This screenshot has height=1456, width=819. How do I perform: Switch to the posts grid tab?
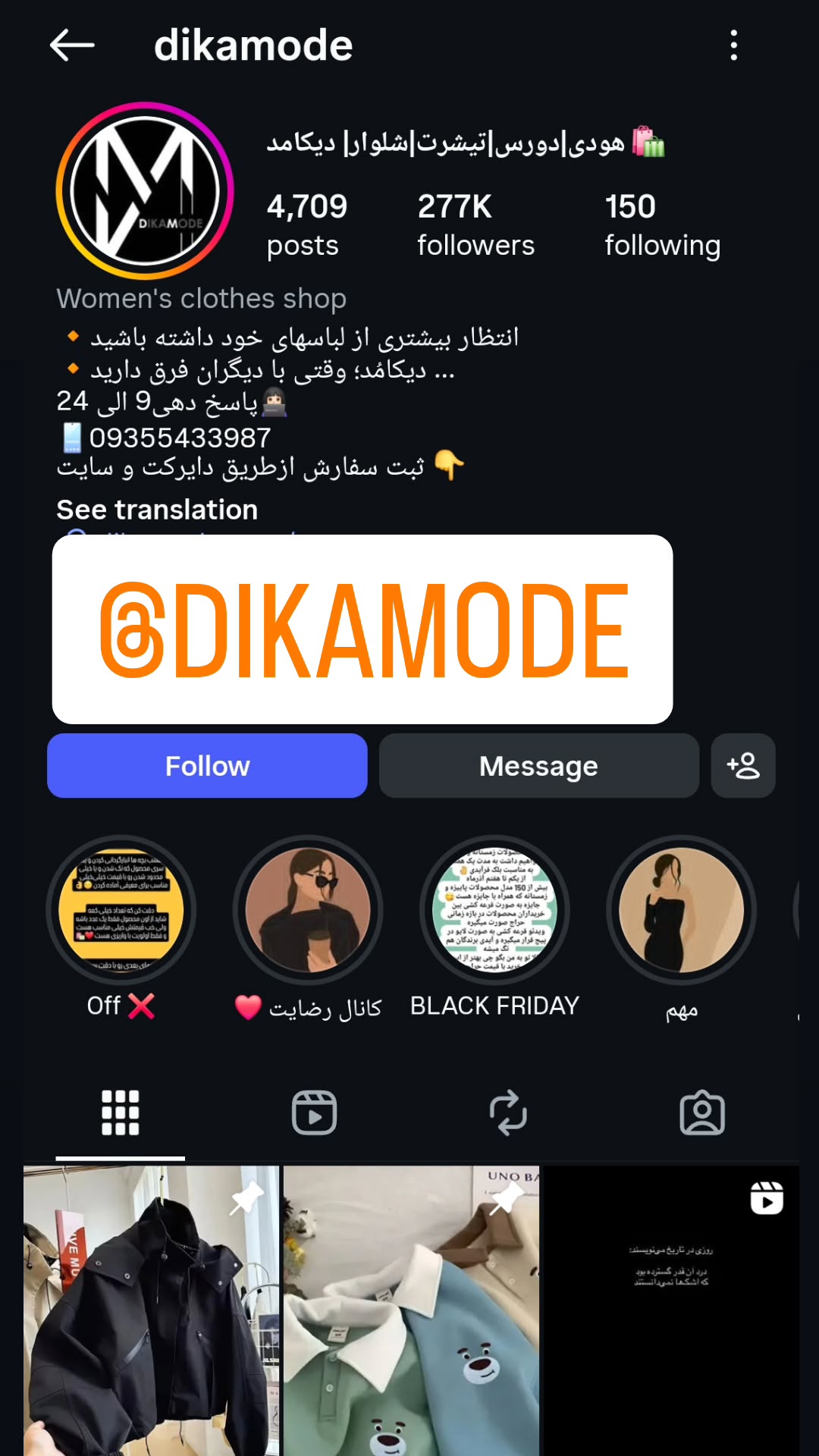[x=121, y=1113]
